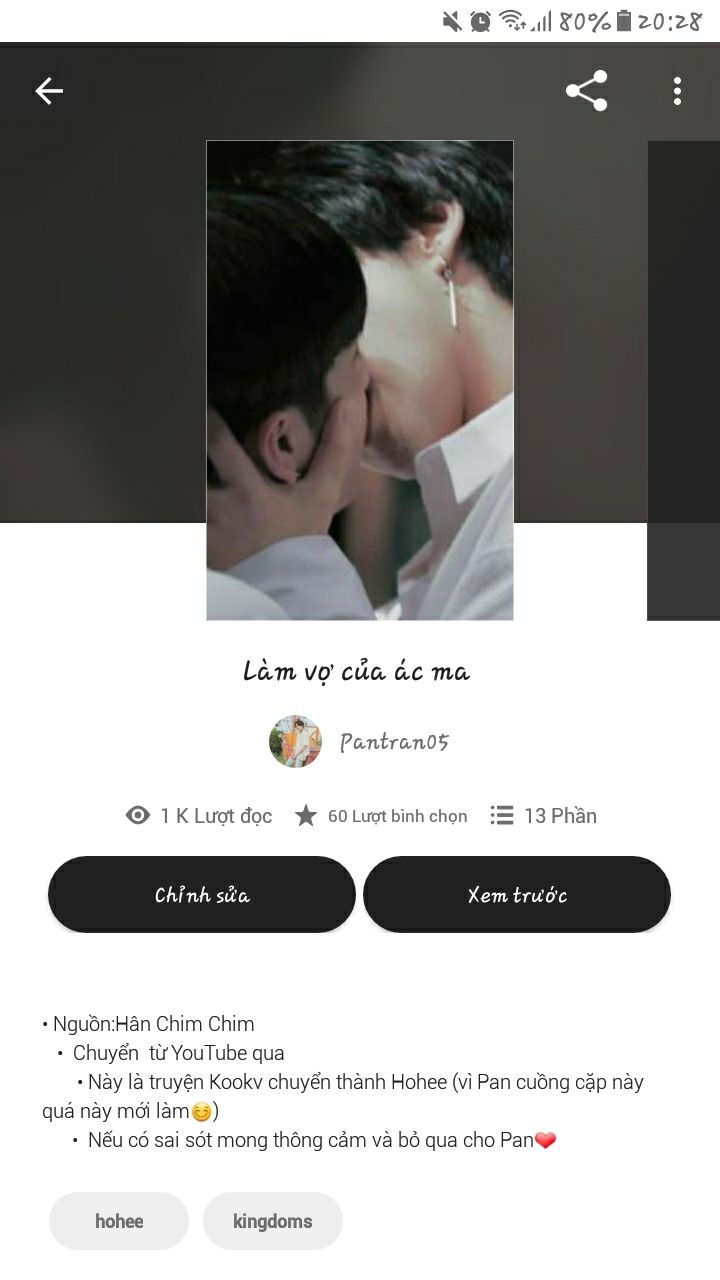Share this story
This screenshot has width=720, height=1280.
[586, 91]
